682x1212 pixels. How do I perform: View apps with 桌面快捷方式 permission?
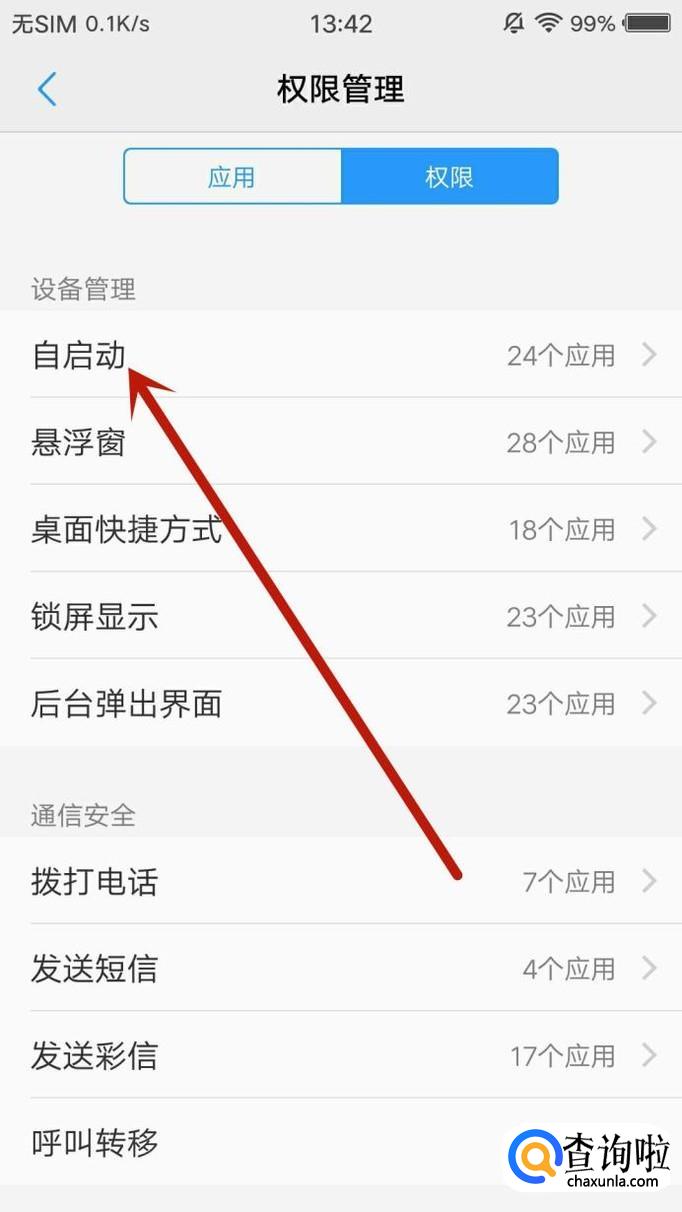point(340,528)
